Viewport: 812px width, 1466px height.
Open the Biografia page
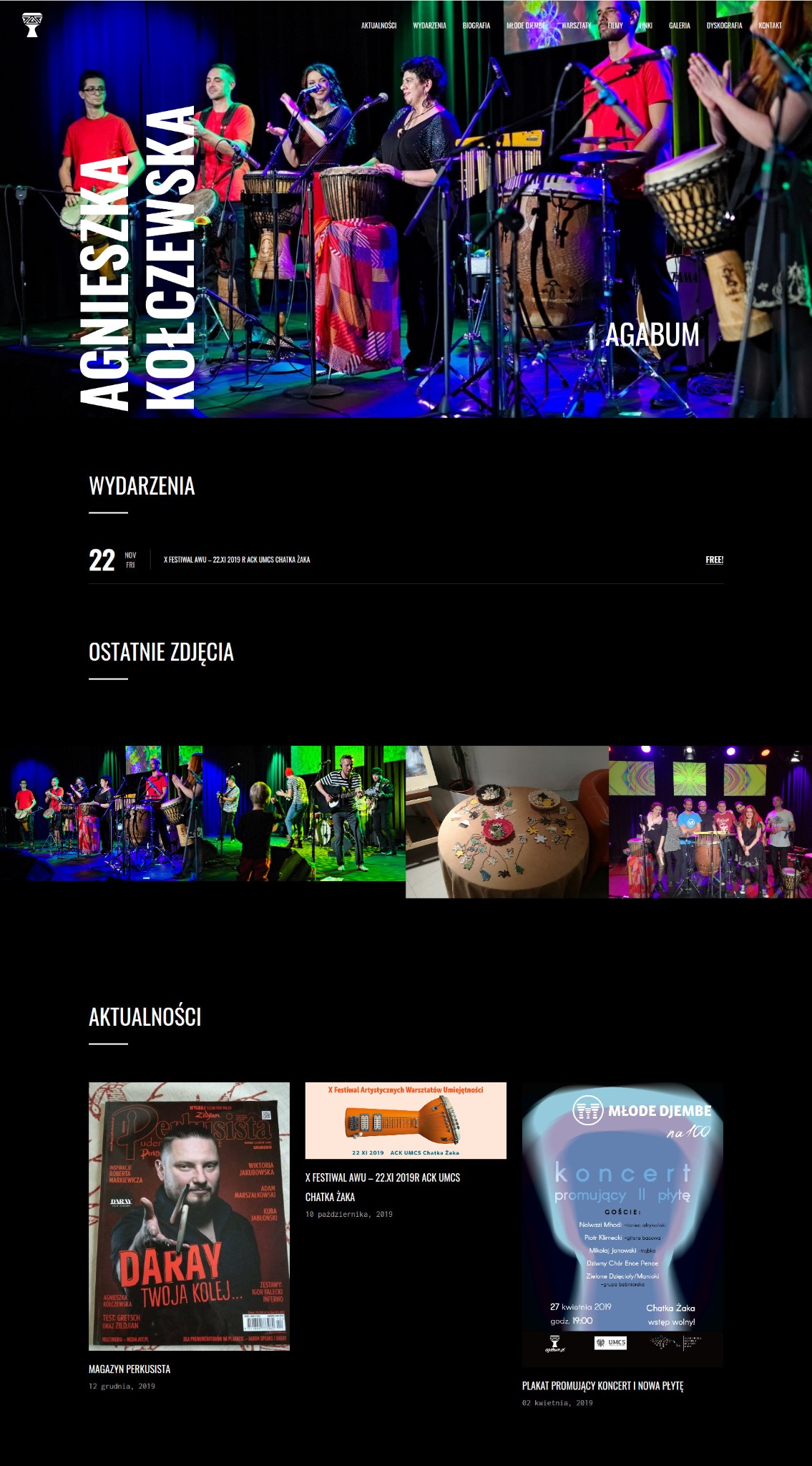pyautogui.click(x=476, y=26)
